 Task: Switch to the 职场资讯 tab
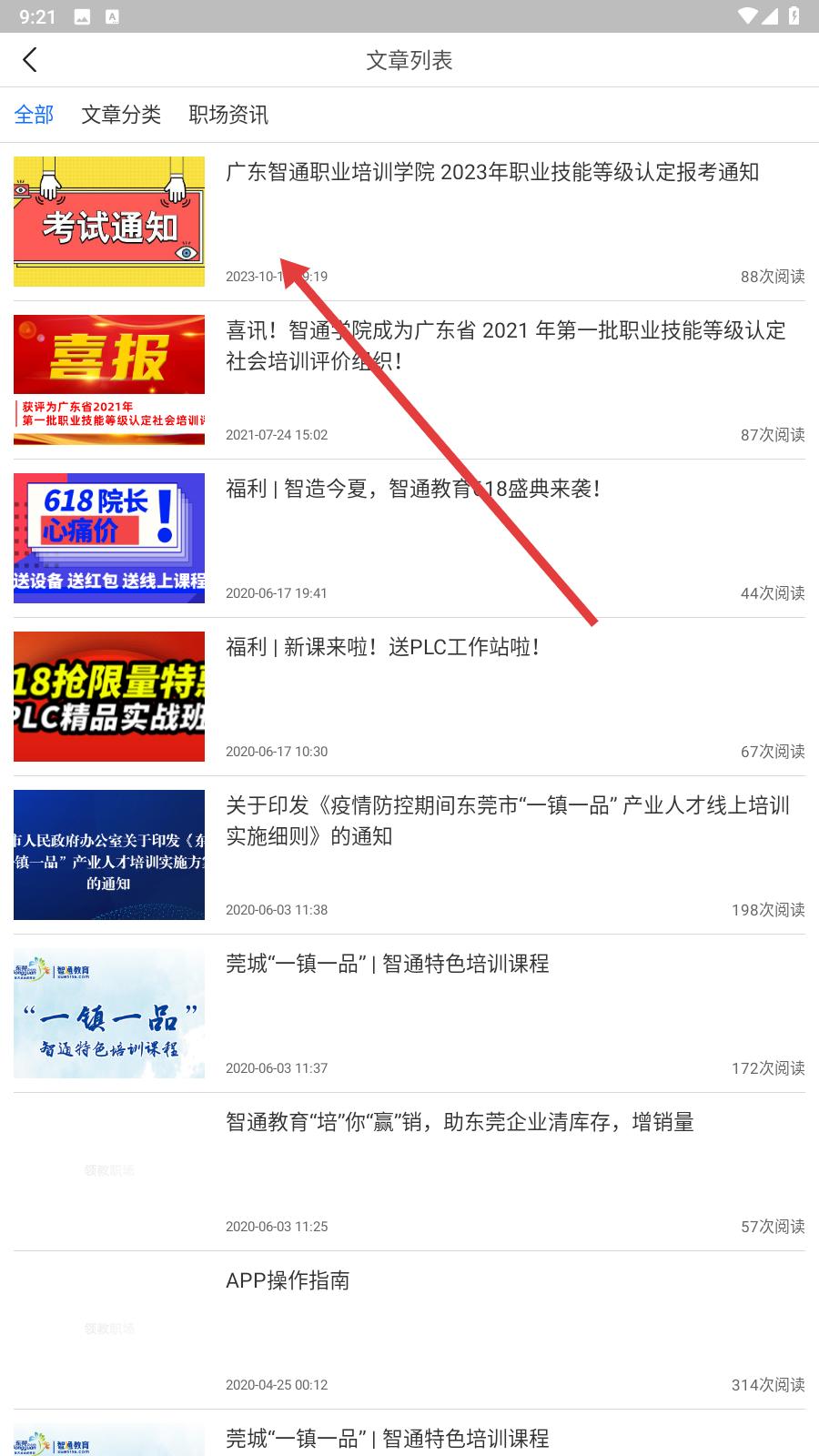point(228,115)
